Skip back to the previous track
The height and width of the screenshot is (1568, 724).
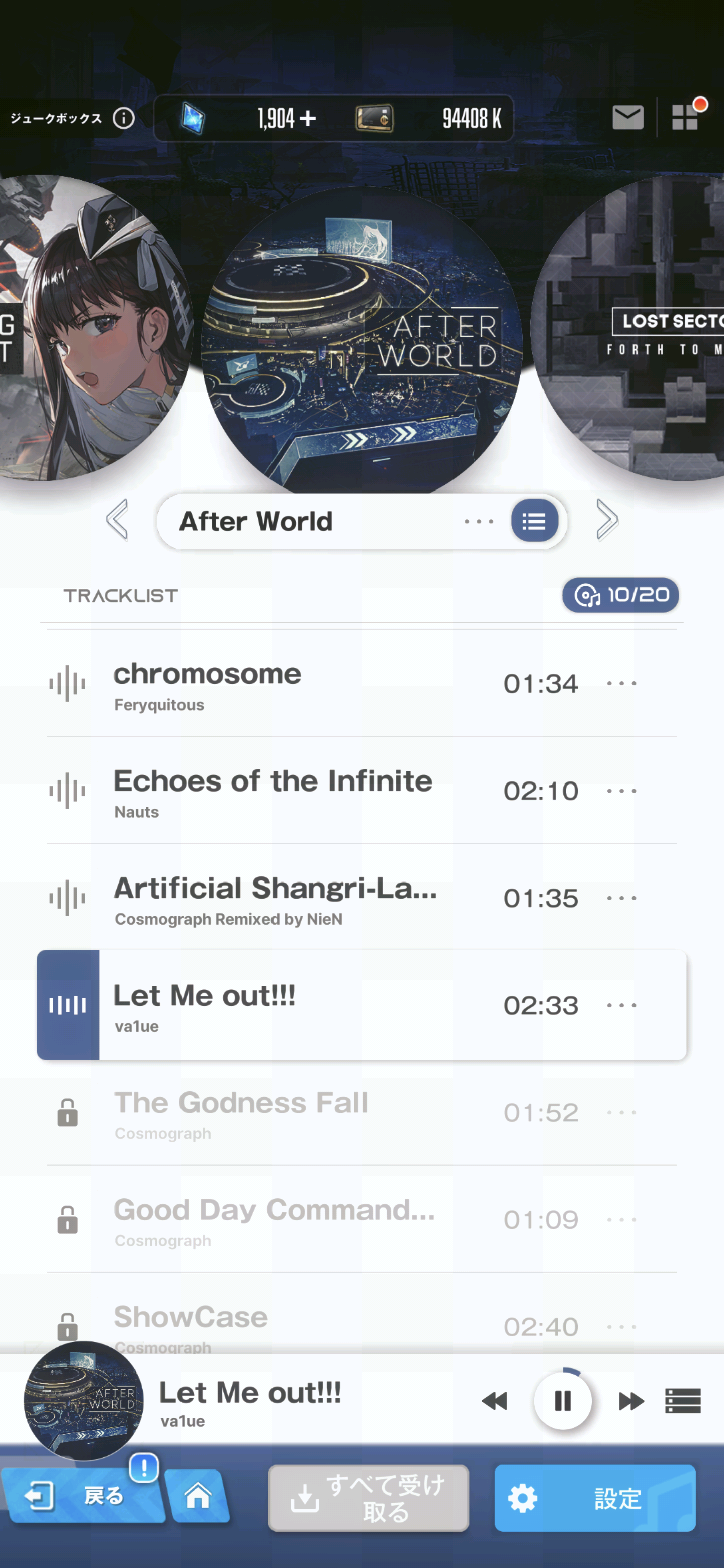click(x=494, y=1401)
